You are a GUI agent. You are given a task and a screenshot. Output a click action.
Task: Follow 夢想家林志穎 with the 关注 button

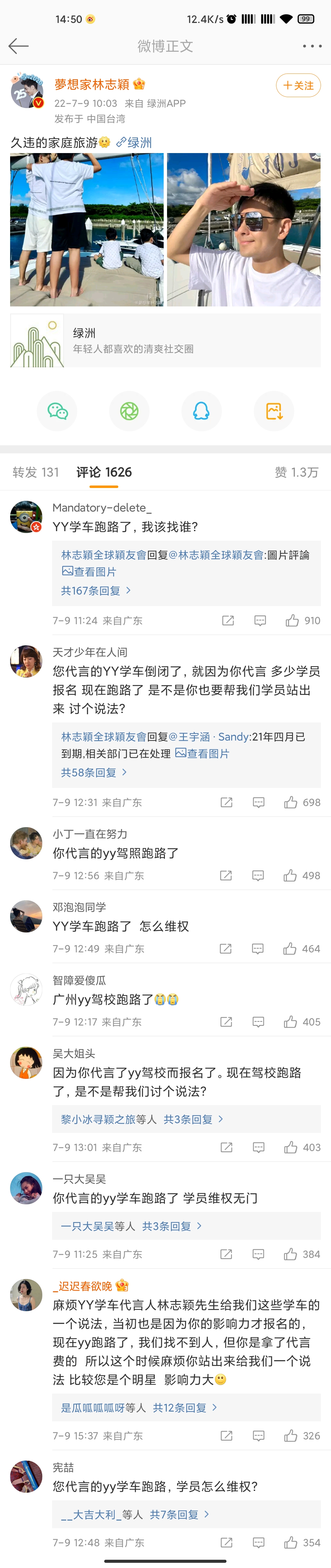[298, 85]
